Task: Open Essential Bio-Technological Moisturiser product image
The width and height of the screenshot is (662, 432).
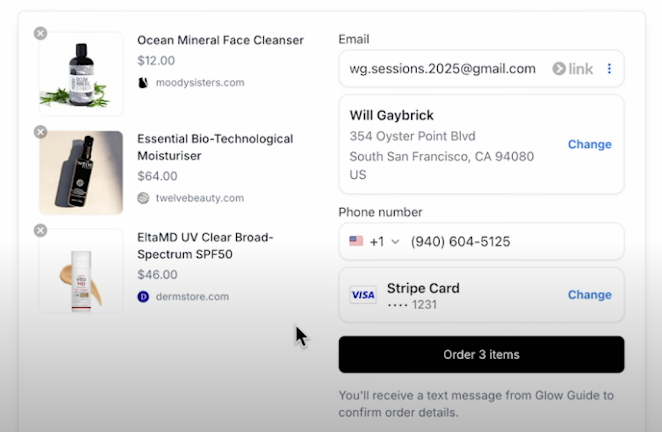Action: [x=81, y=172]
